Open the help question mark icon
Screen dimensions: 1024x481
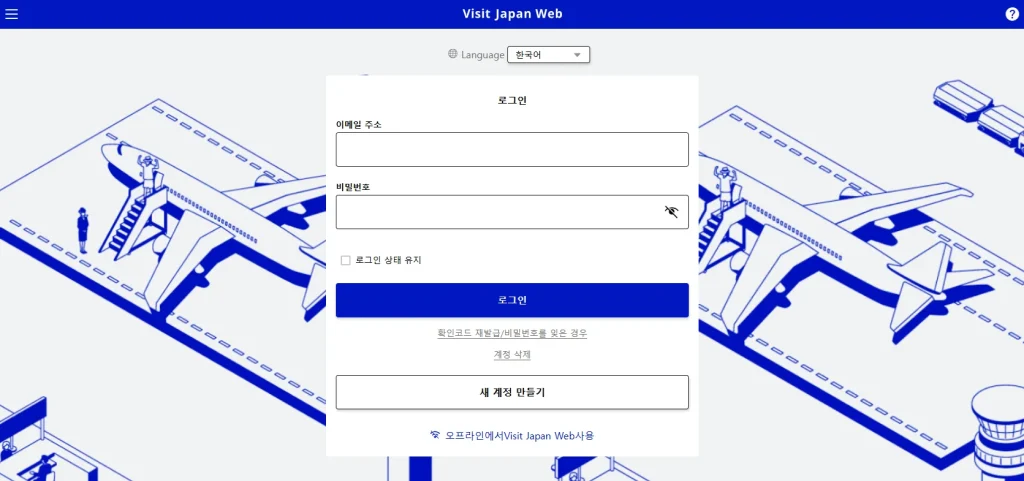click(1011, 14)
